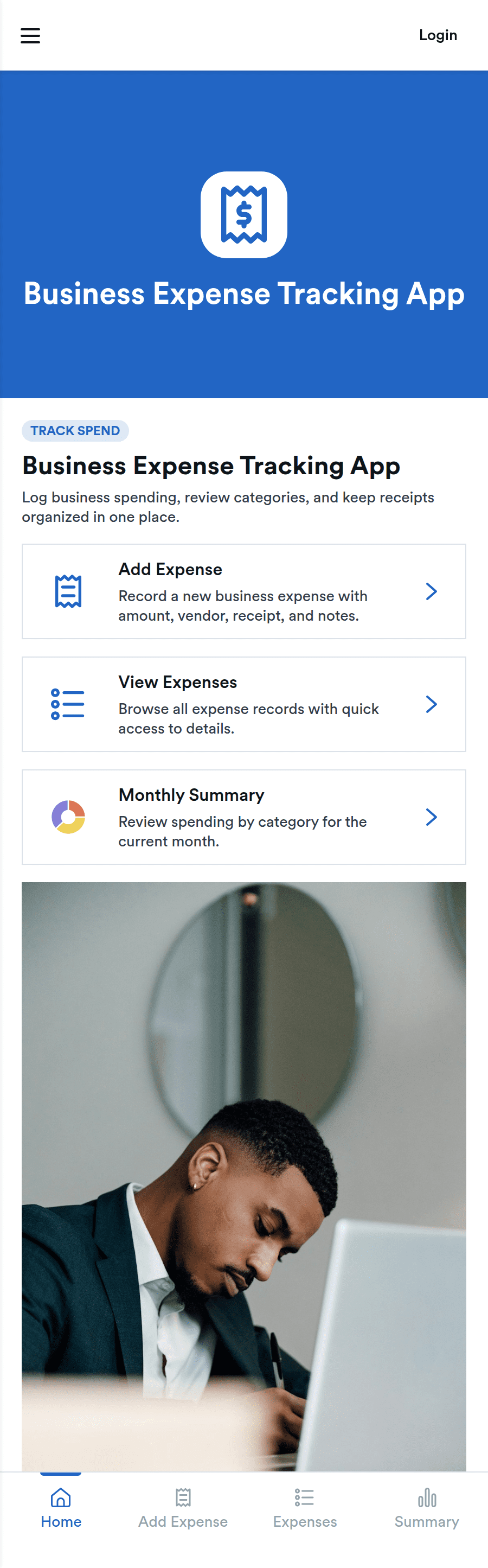The height and width of the screenshot is (1568, 488).
Task: Switch to the Expenses bottom tab
Action: tap(305, 1508)
